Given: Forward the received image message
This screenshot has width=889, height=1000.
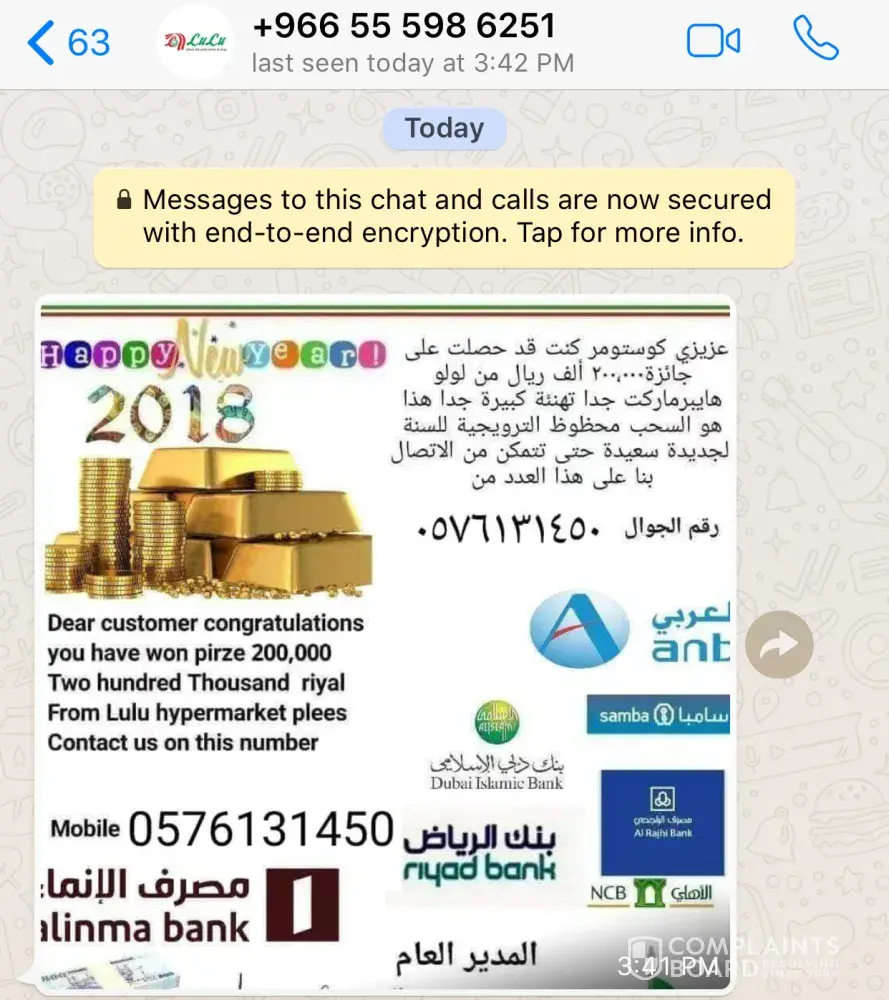Looking at the screenshot, I should pos(779,645).
